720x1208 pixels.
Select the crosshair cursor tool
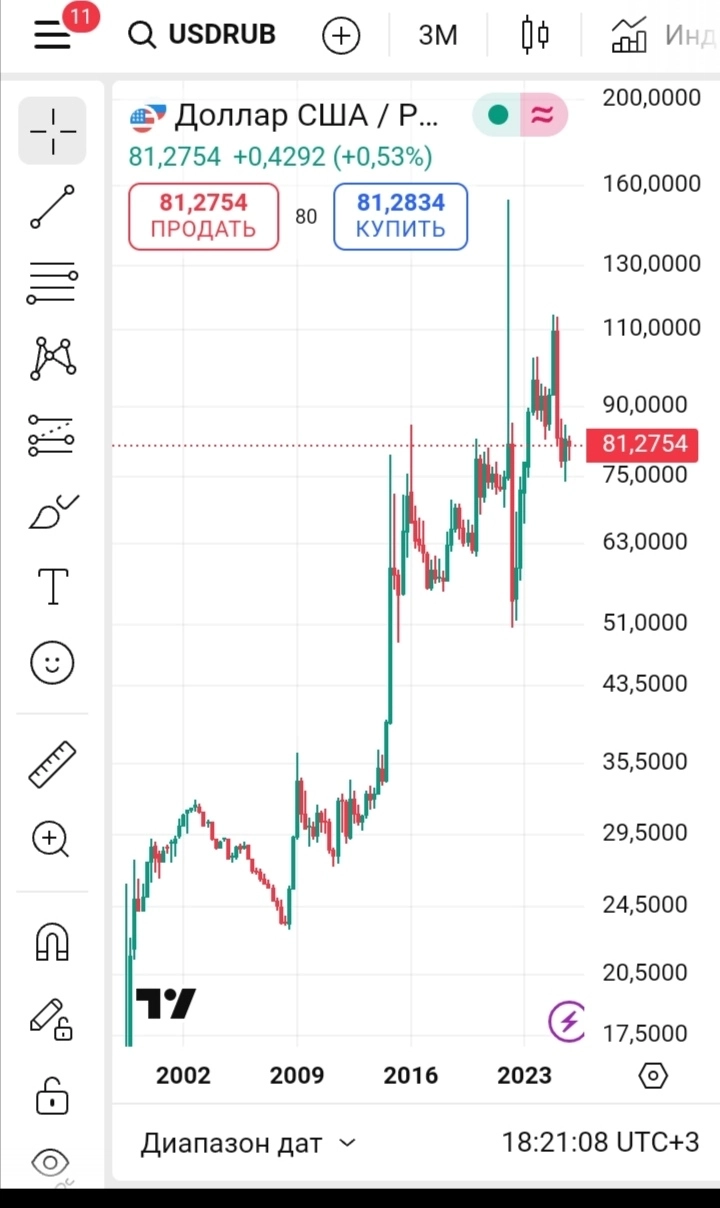52,130
